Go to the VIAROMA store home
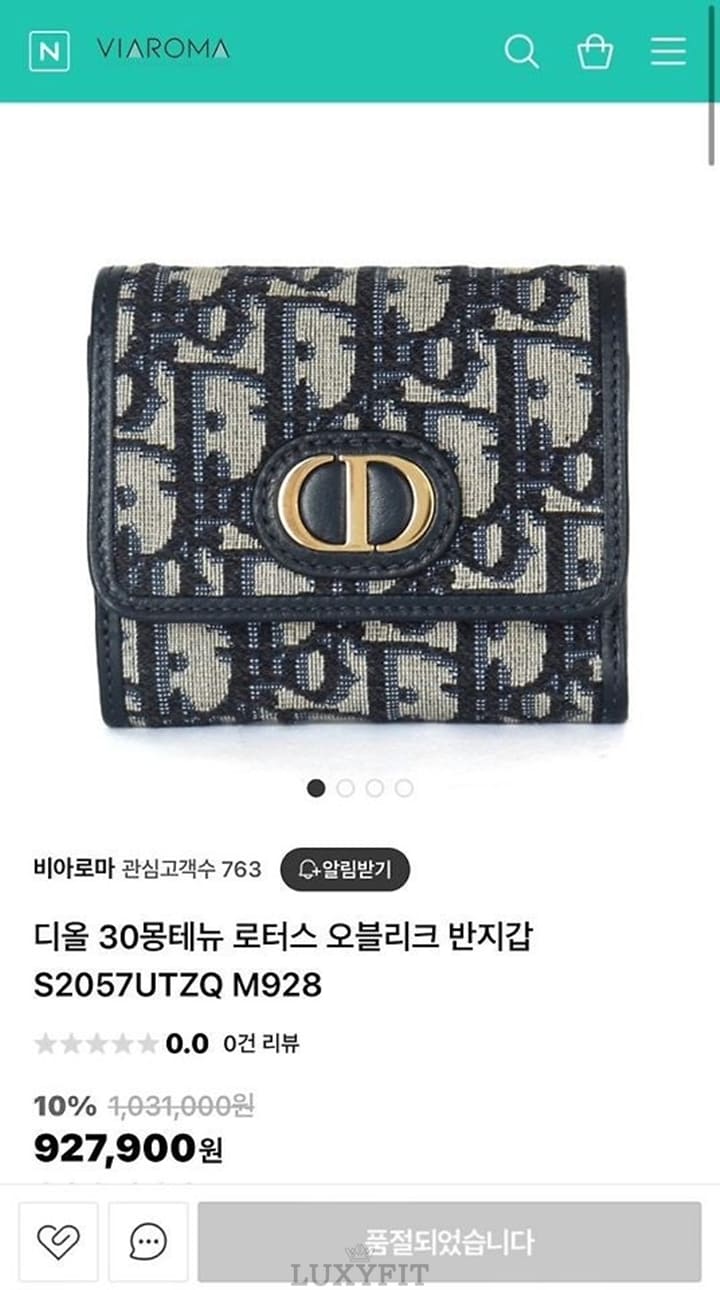Viewport: 720px width, 1290px height. [163, 49]
